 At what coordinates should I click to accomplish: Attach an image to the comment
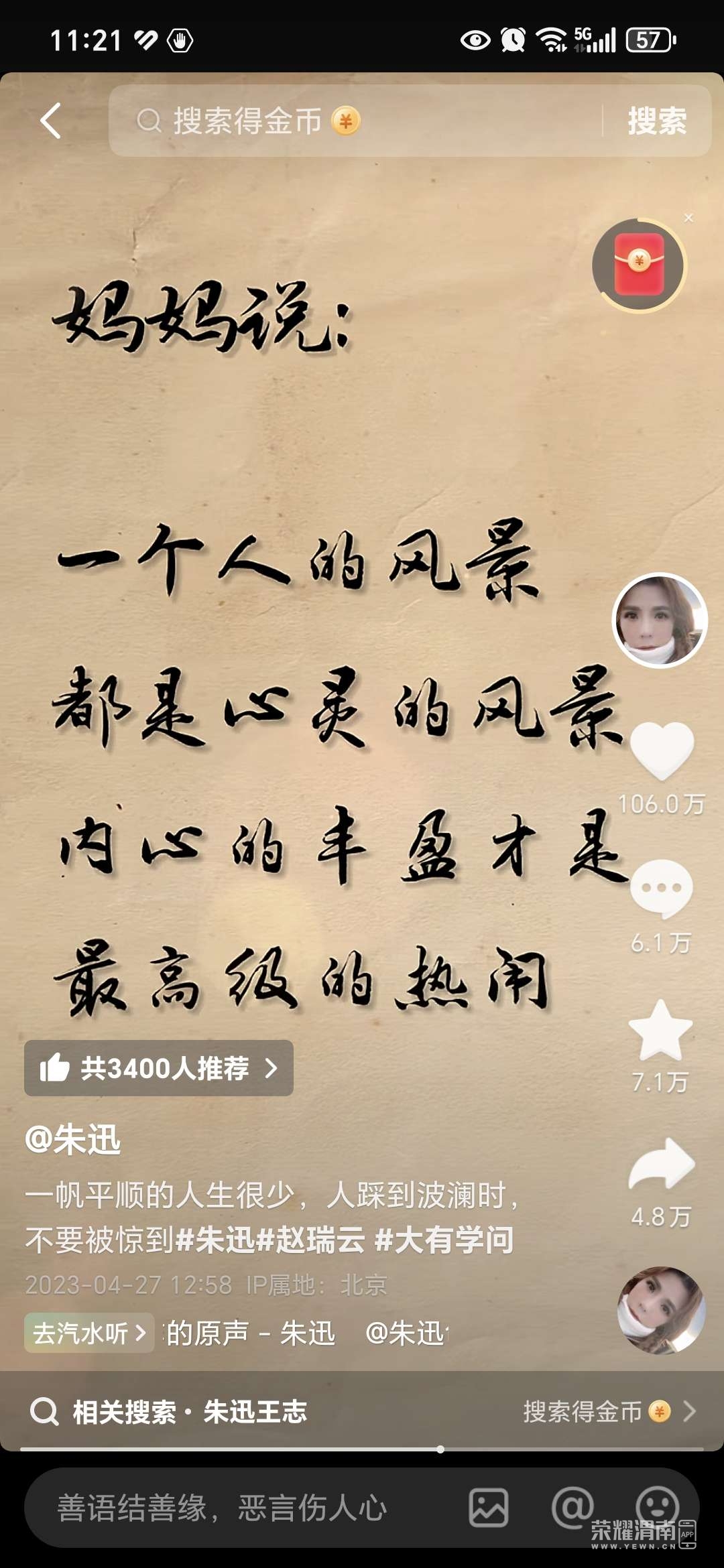click(488, 1508)
